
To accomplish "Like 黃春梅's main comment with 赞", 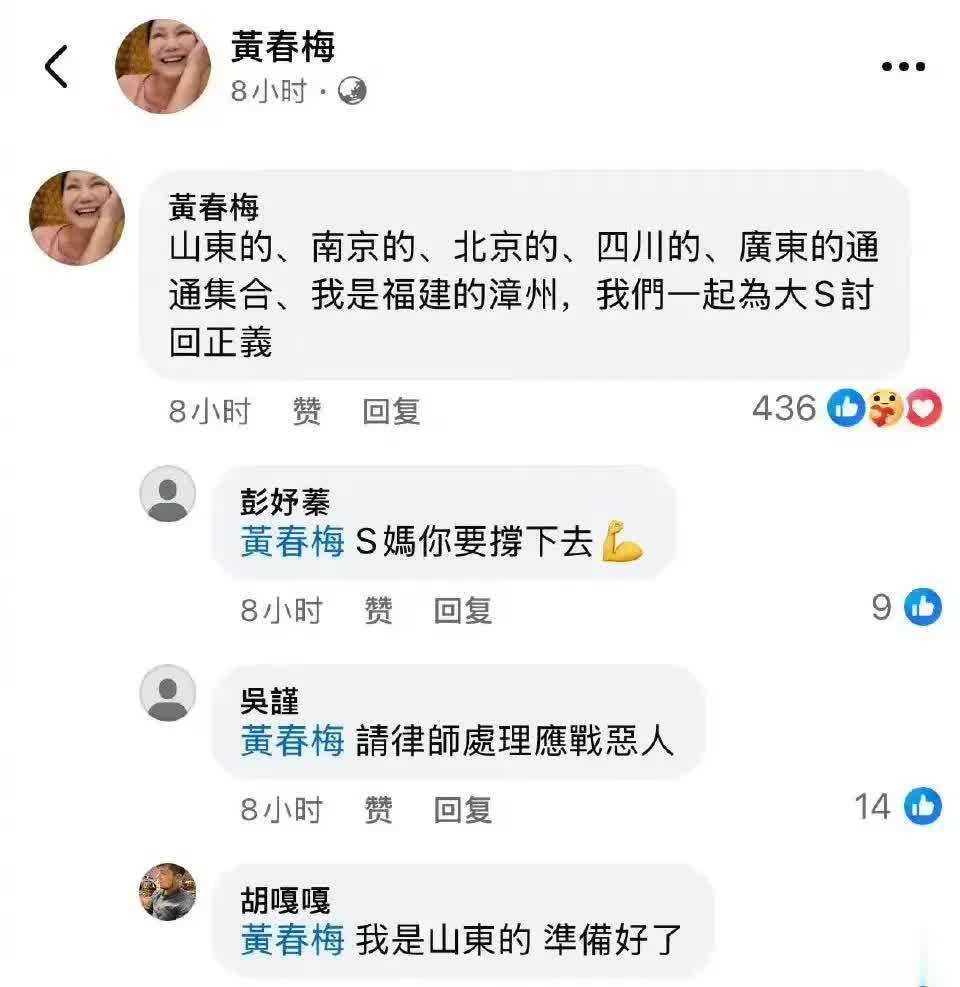I will (x=307, y=411).
